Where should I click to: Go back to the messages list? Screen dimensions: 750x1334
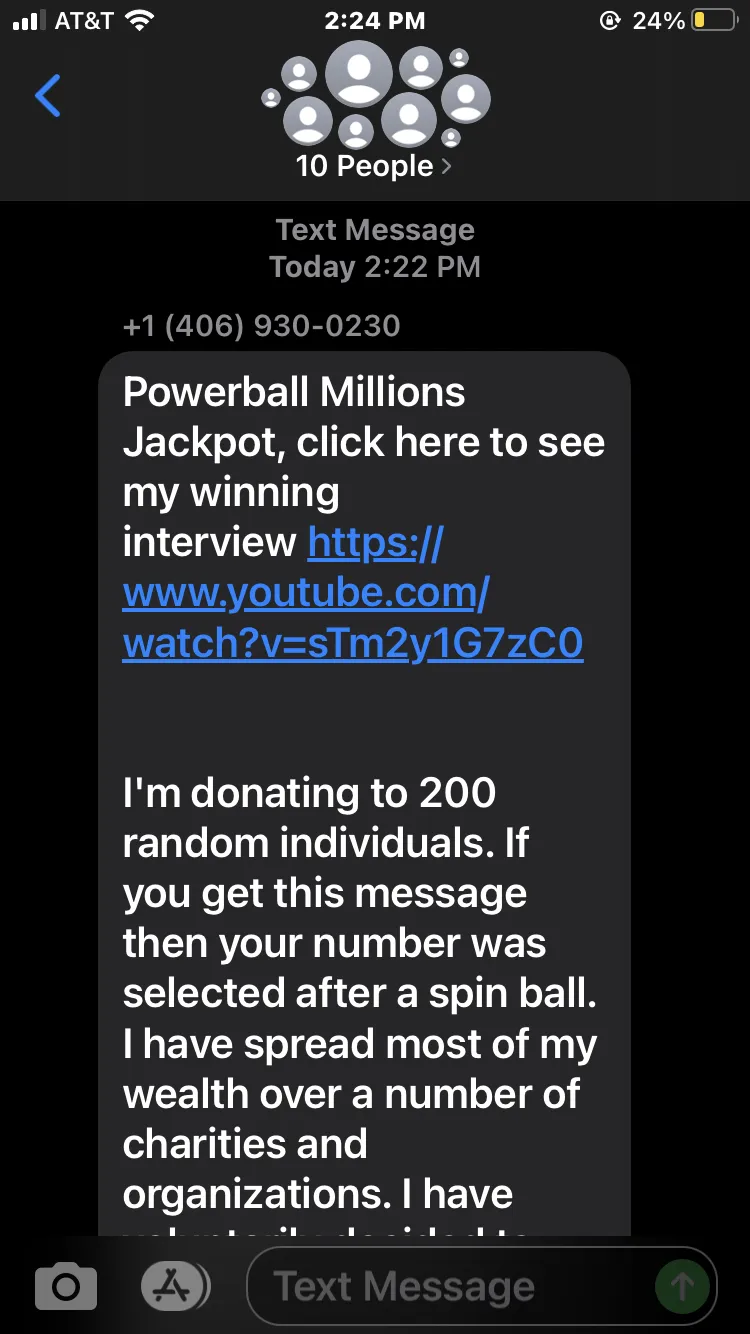pos(48,96)
